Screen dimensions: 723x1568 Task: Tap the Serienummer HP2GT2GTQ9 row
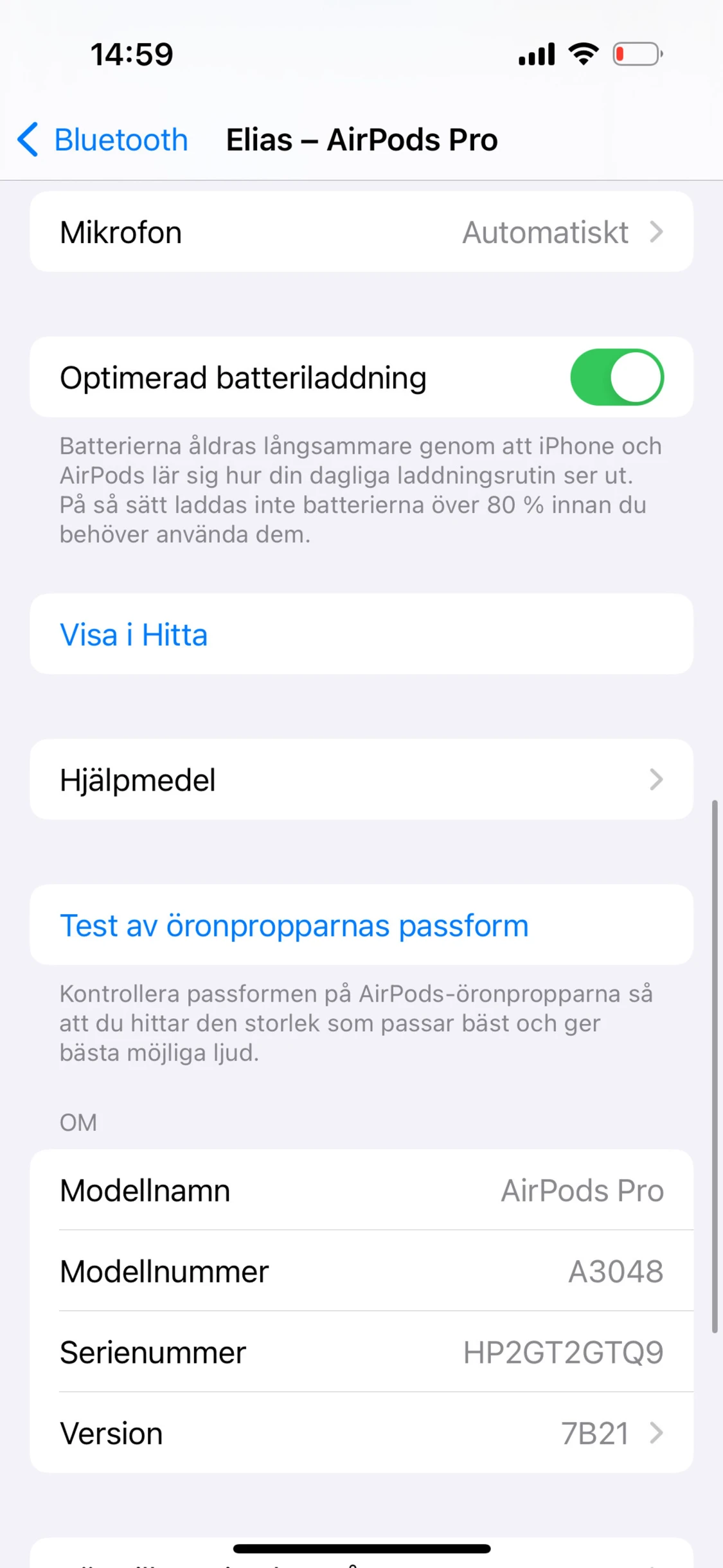pyautogui.click(x=361, y=1352)
